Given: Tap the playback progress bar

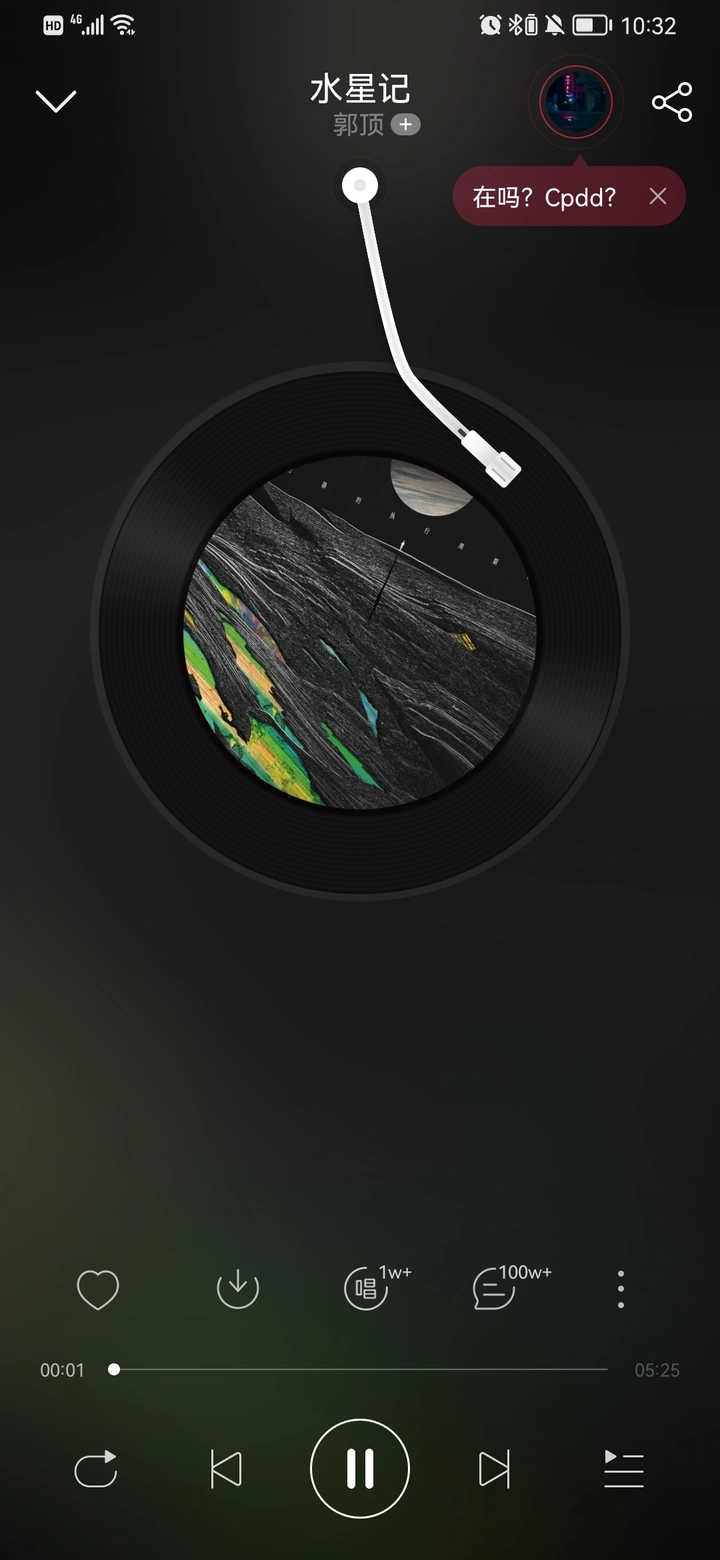Looking at the screenshot, I should click(360, 1369).
